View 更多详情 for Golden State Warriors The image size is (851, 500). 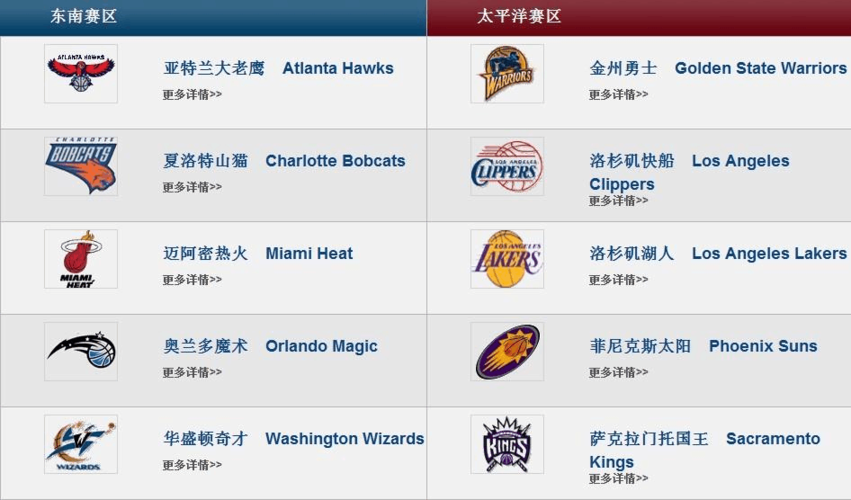(618, 95)
